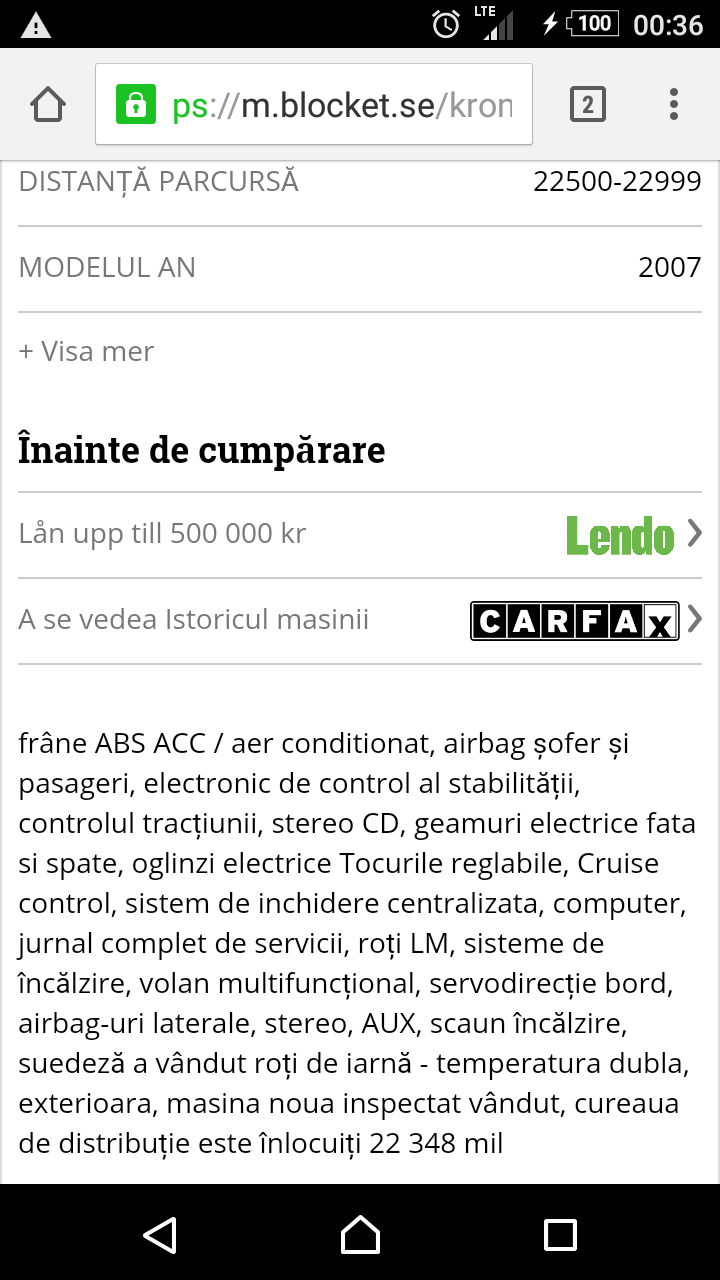Open the Lendo loan offer row
The width and height of the screenshot is (720, 1280).
click(360, 535)
